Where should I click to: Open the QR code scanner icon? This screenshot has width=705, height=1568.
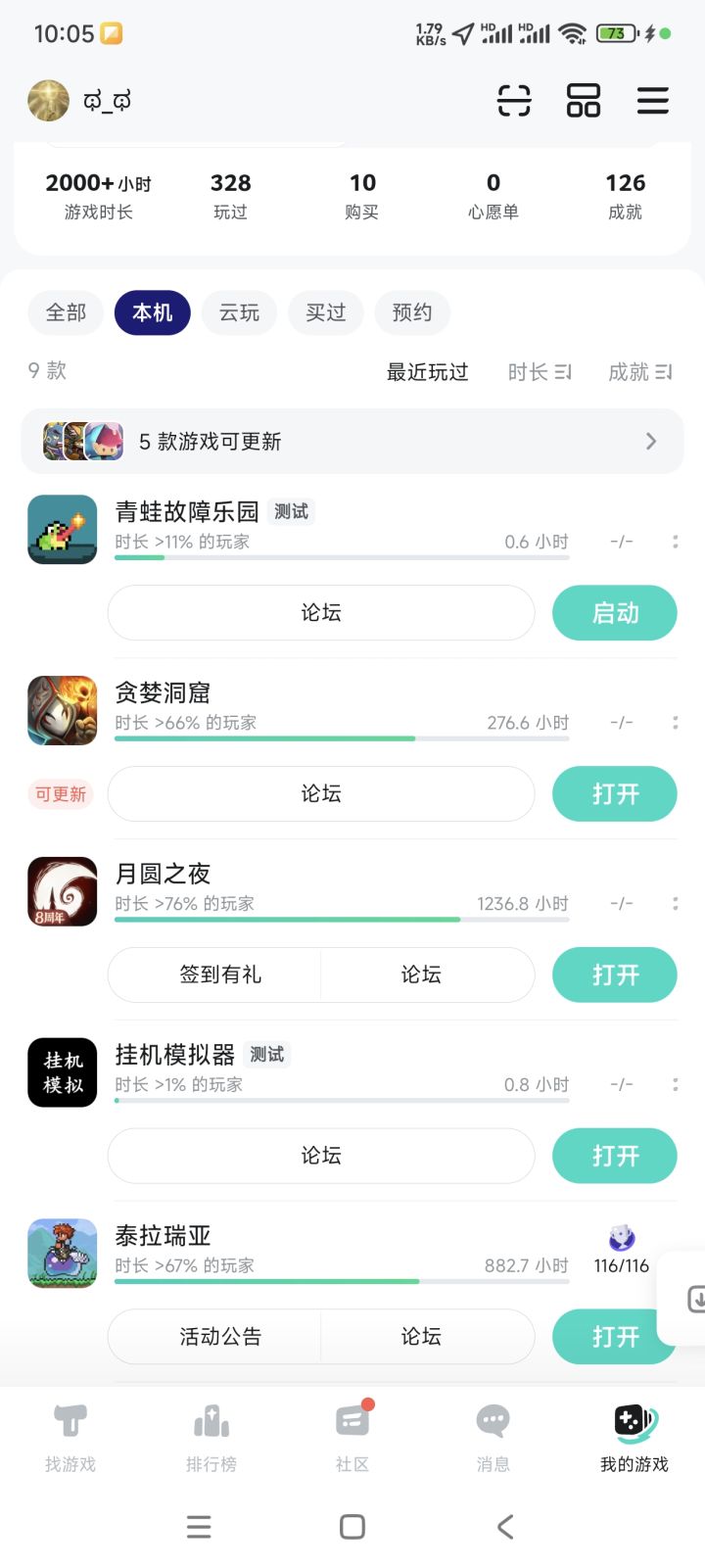coord(514,101)
